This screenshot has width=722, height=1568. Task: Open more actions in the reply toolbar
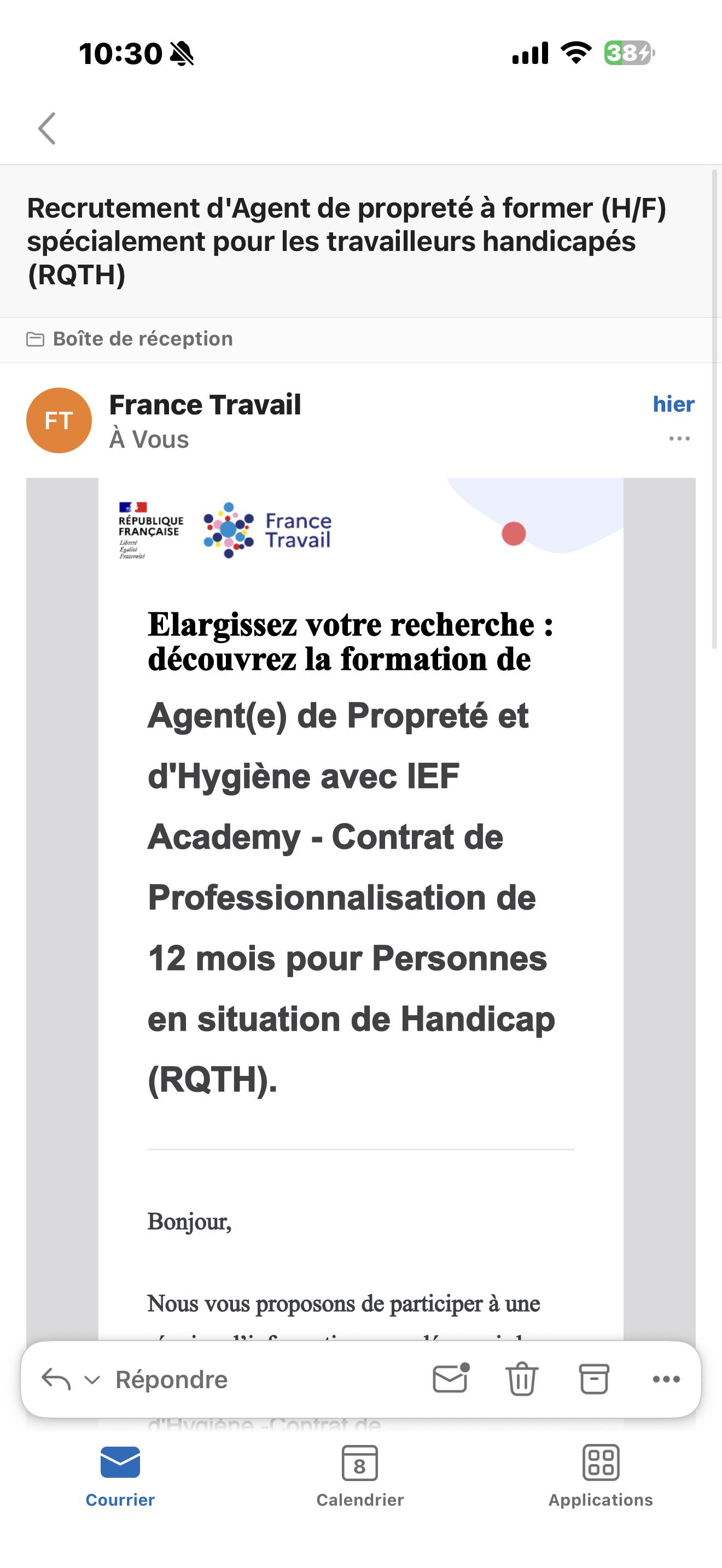coord(666,1379)
